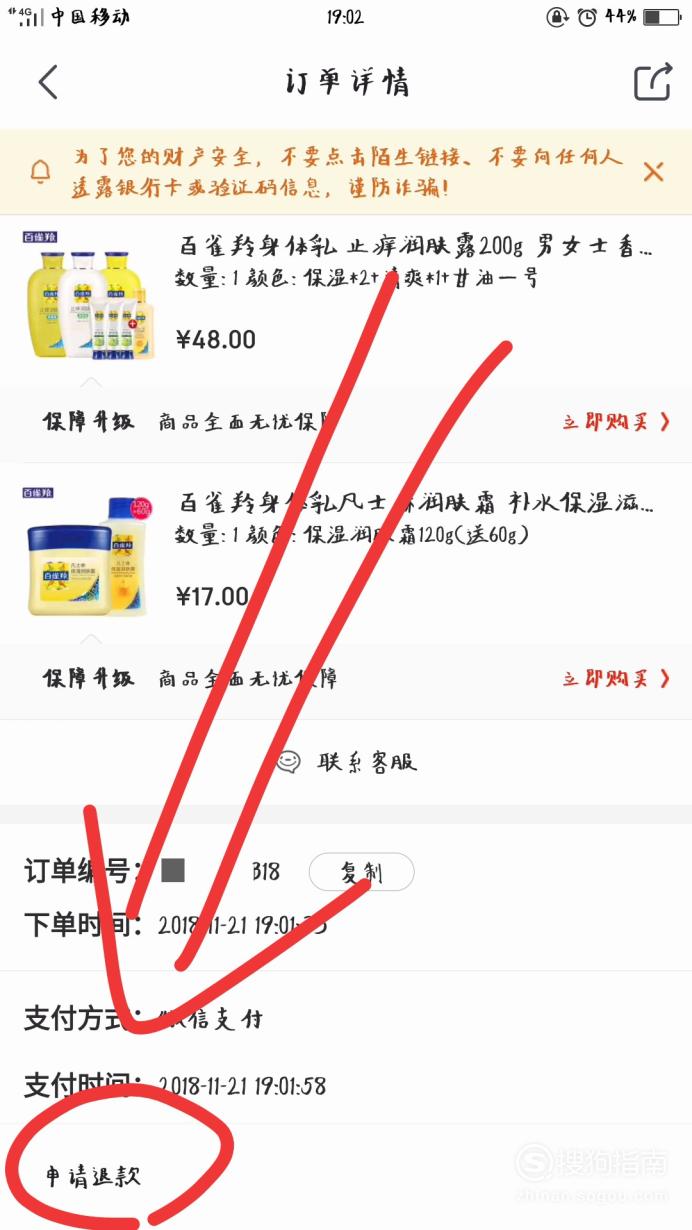Tap 立即购买 under the ¥48.00 item
This screenshot has width=692, height=1230.
coord(615,421)
